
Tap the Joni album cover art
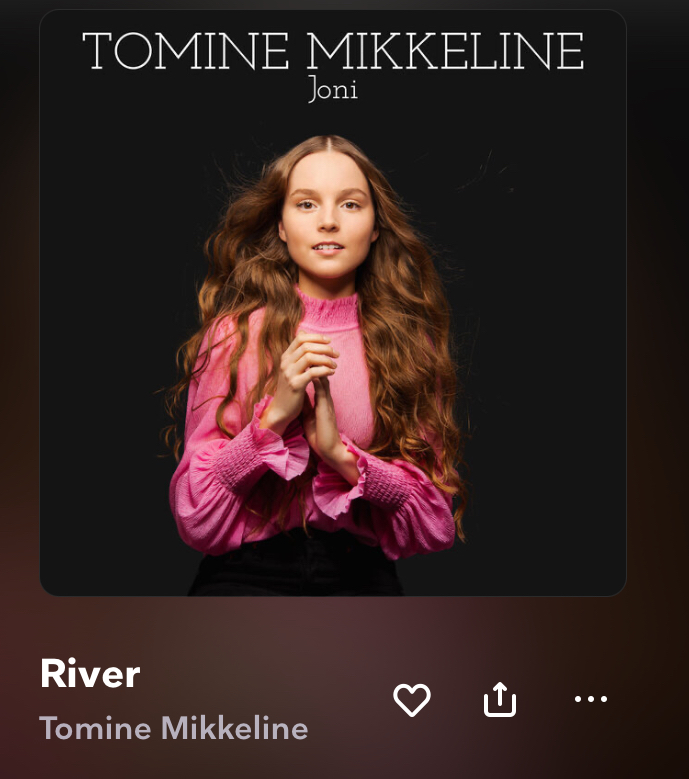point(333,303)
